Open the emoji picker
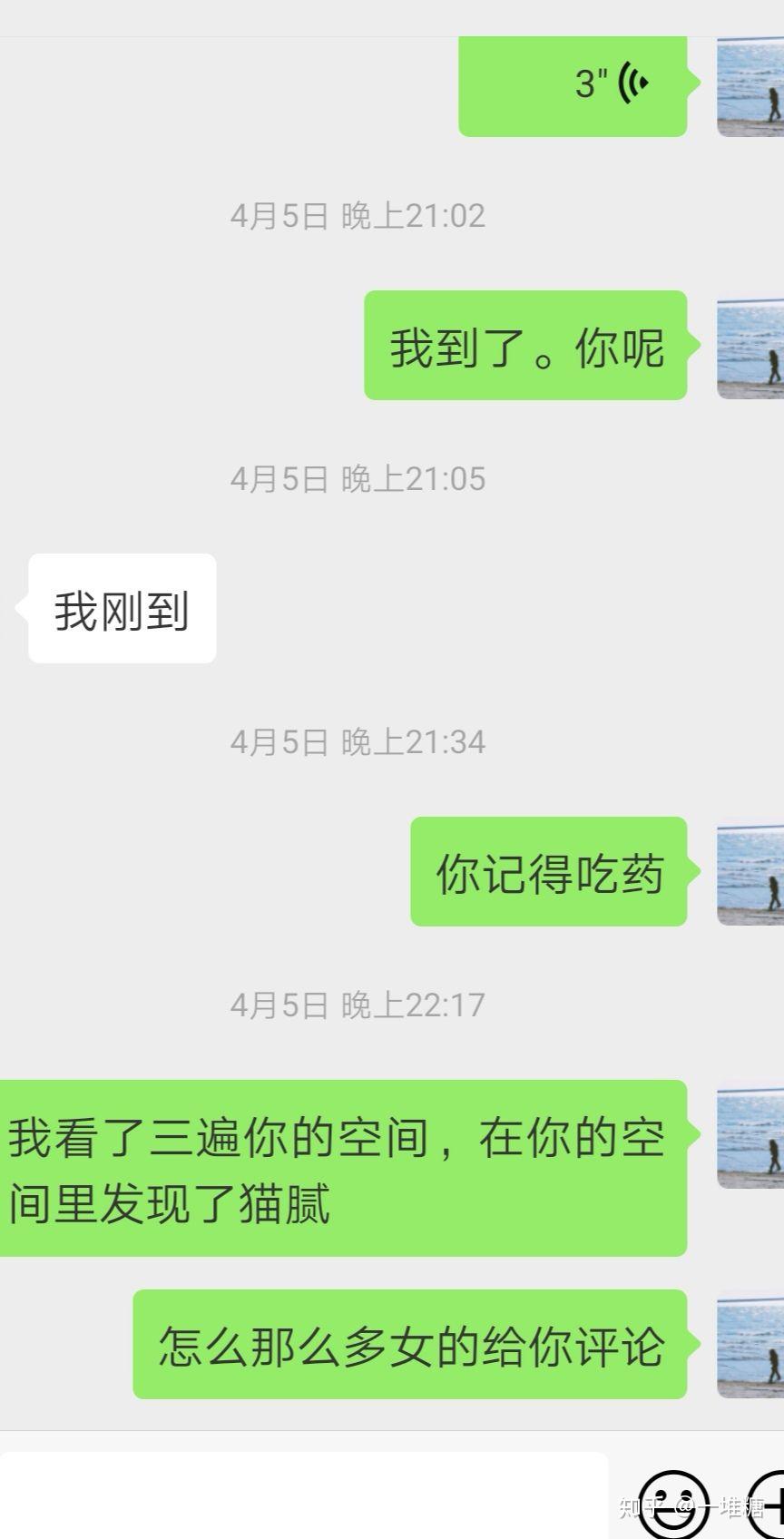 point(672,1505)
